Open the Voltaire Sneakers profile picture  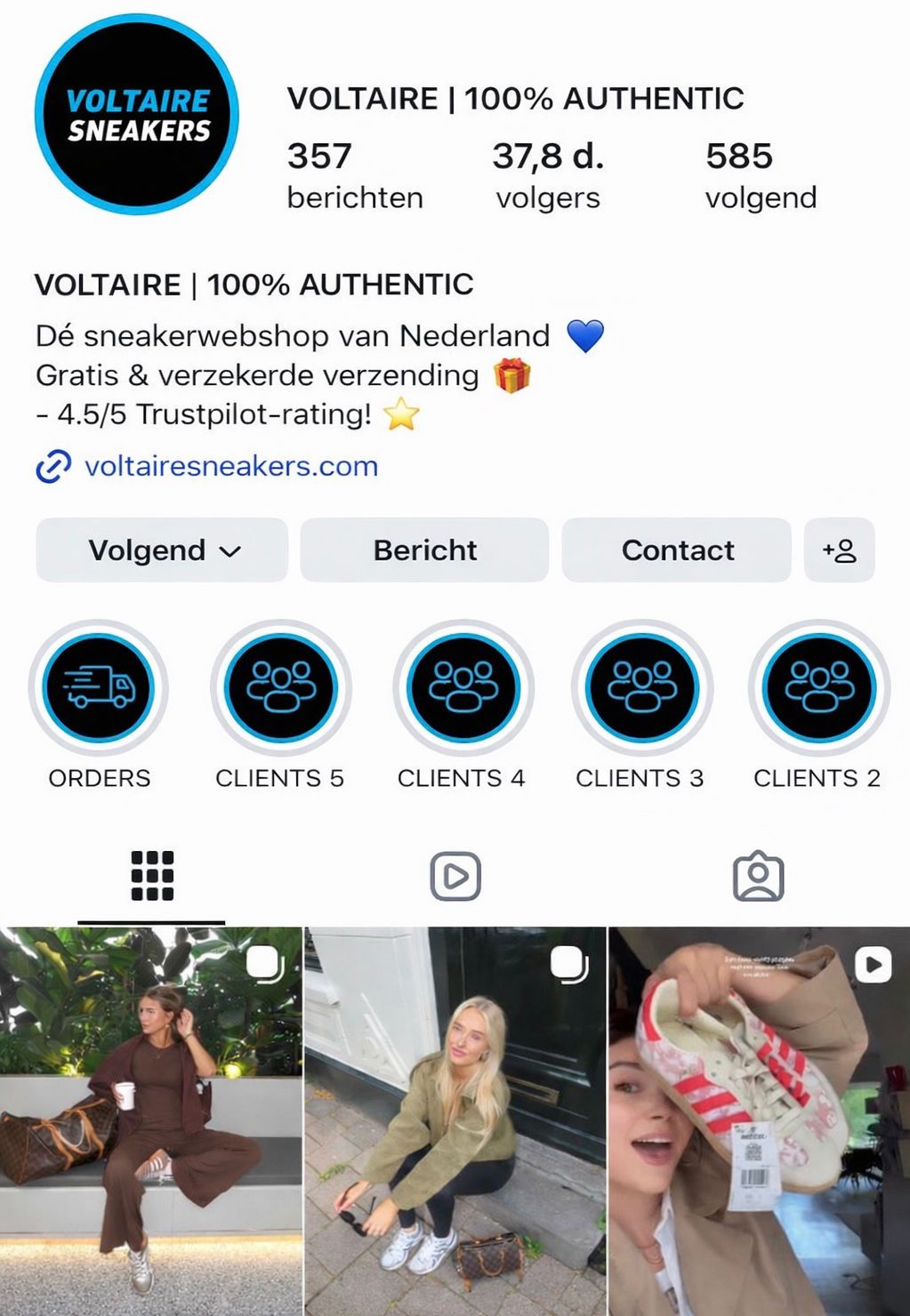click(137, 115)
